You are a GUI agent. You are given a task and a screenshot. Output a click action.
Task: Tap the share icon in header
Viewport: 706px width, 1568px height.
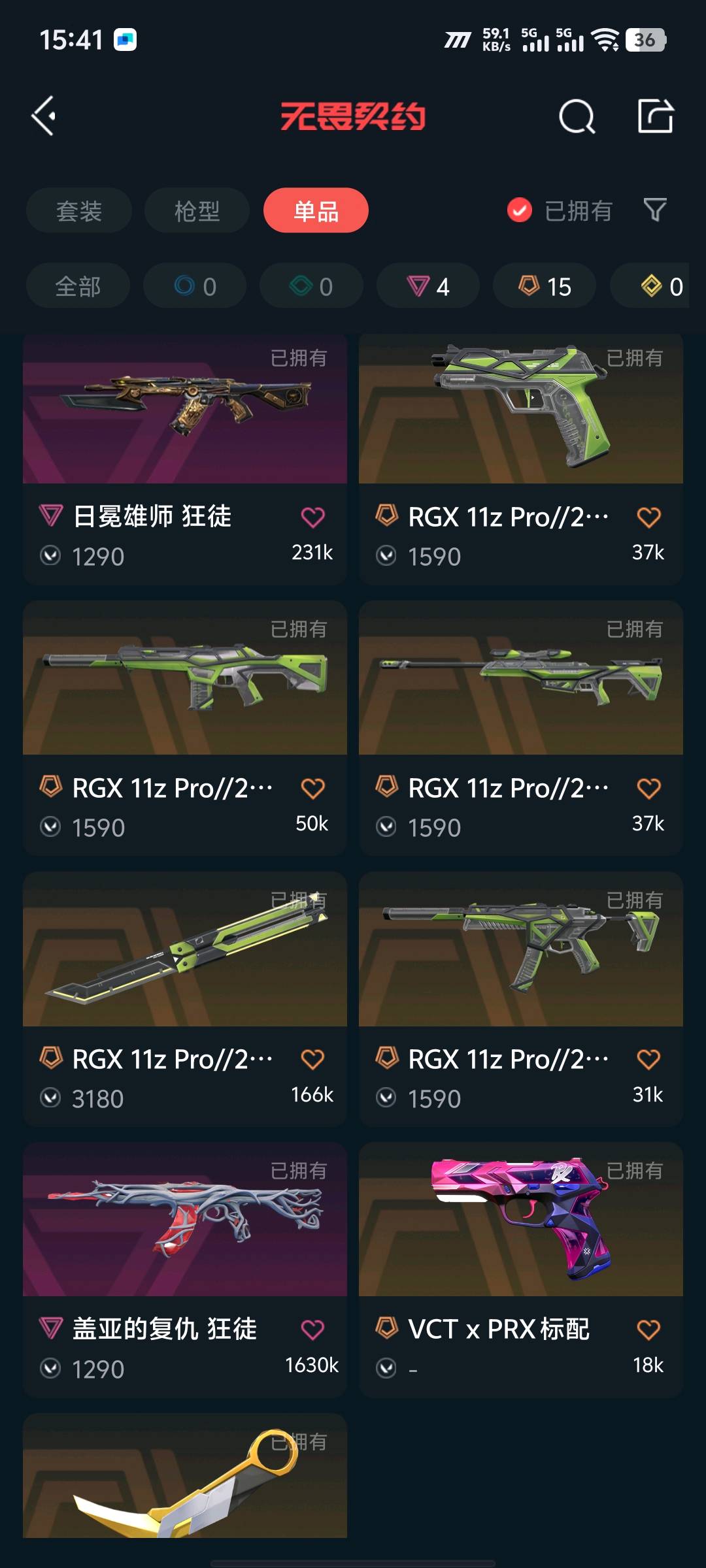pyautogui.click(x=655, y=116)
